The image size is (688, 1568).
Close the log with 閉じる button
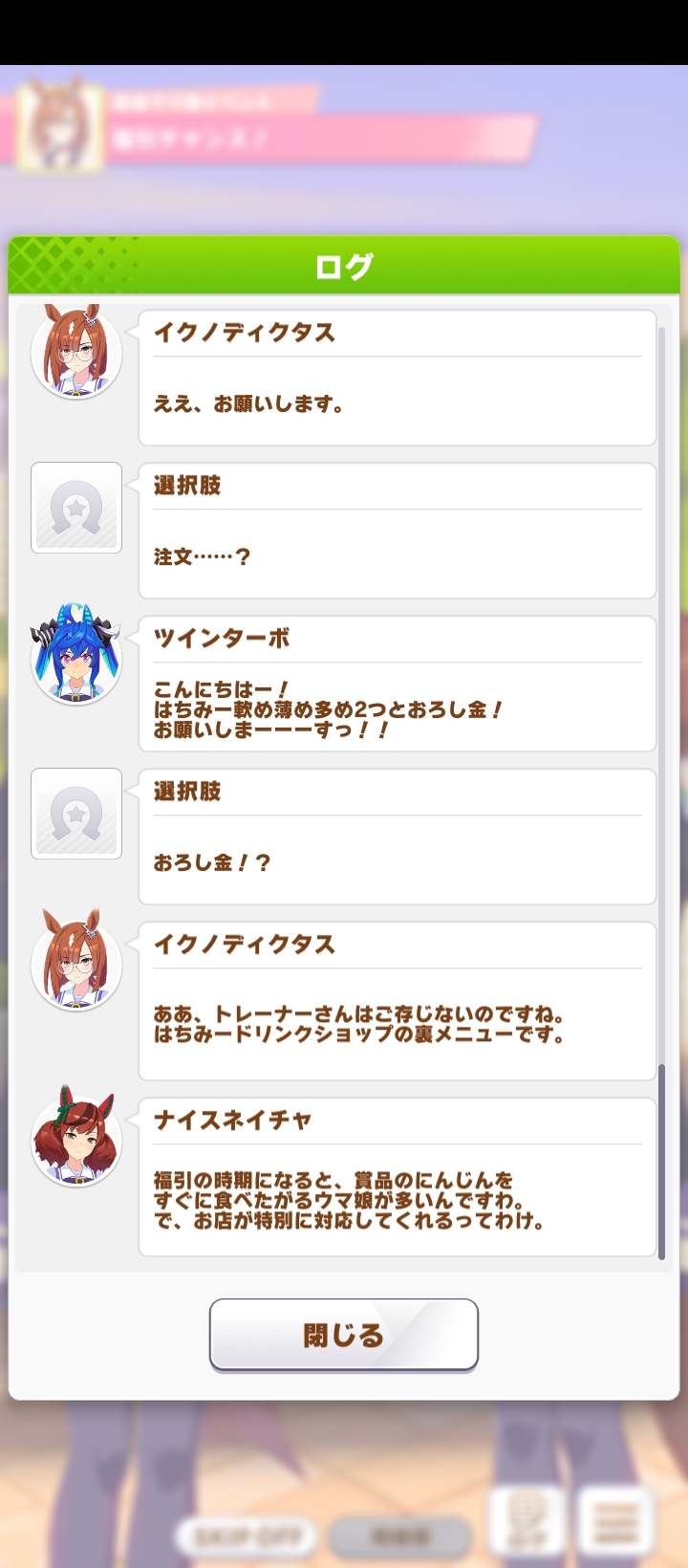tap(343, 1334)
